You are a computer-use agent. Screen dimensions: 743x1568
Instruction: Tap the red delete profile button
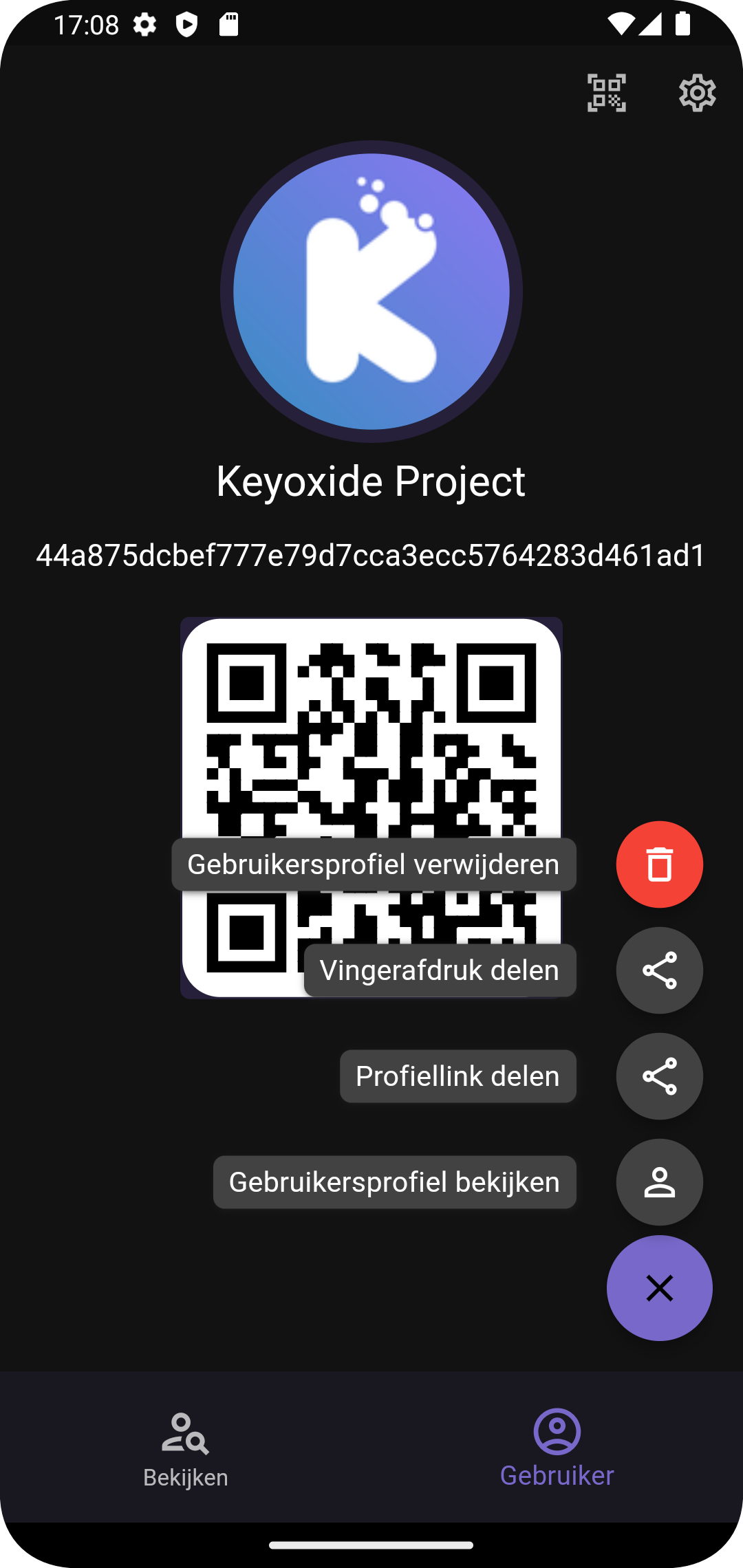(x=659, y=864)
